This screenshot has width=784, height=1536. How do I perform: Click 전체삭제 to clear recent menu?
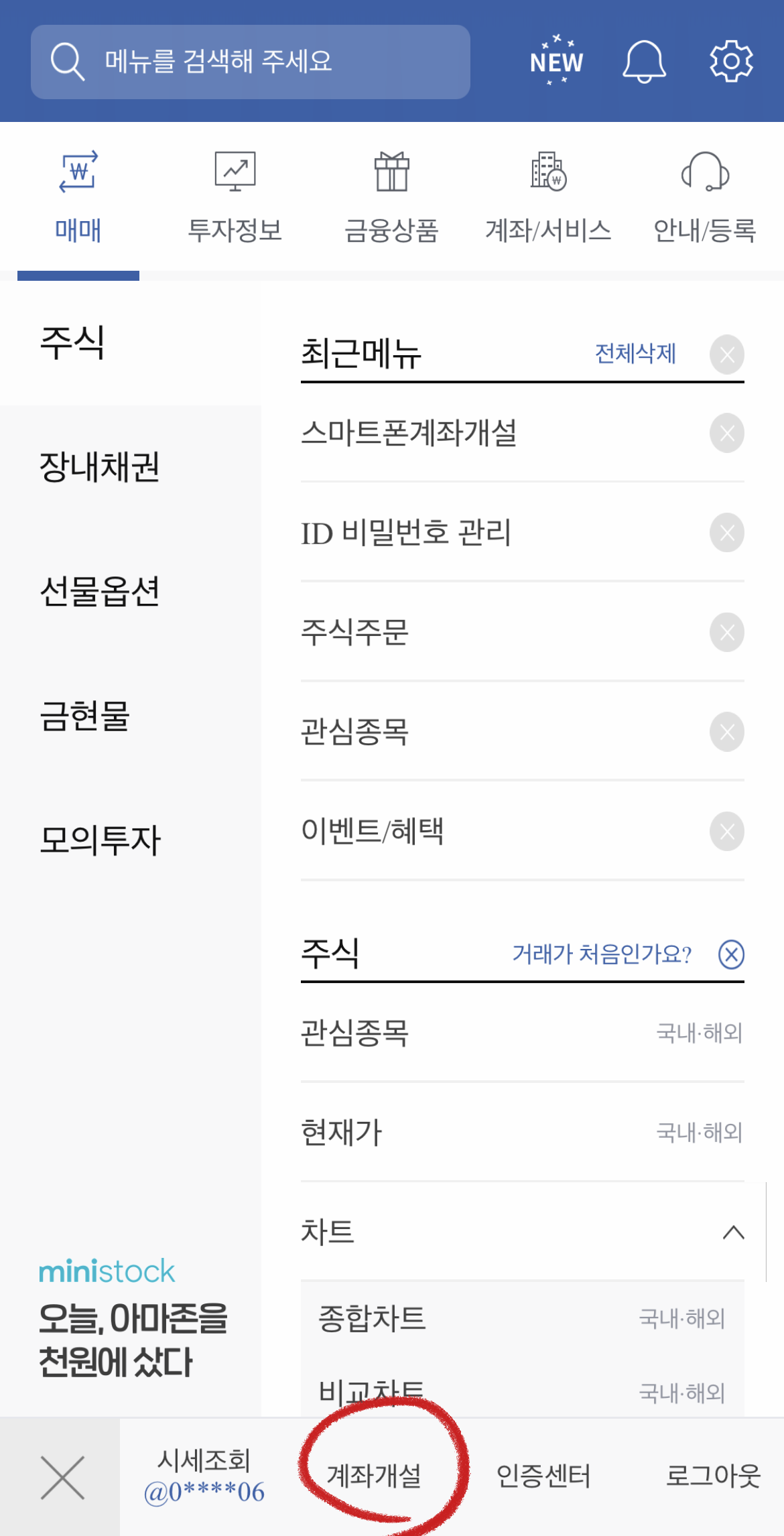635,354
